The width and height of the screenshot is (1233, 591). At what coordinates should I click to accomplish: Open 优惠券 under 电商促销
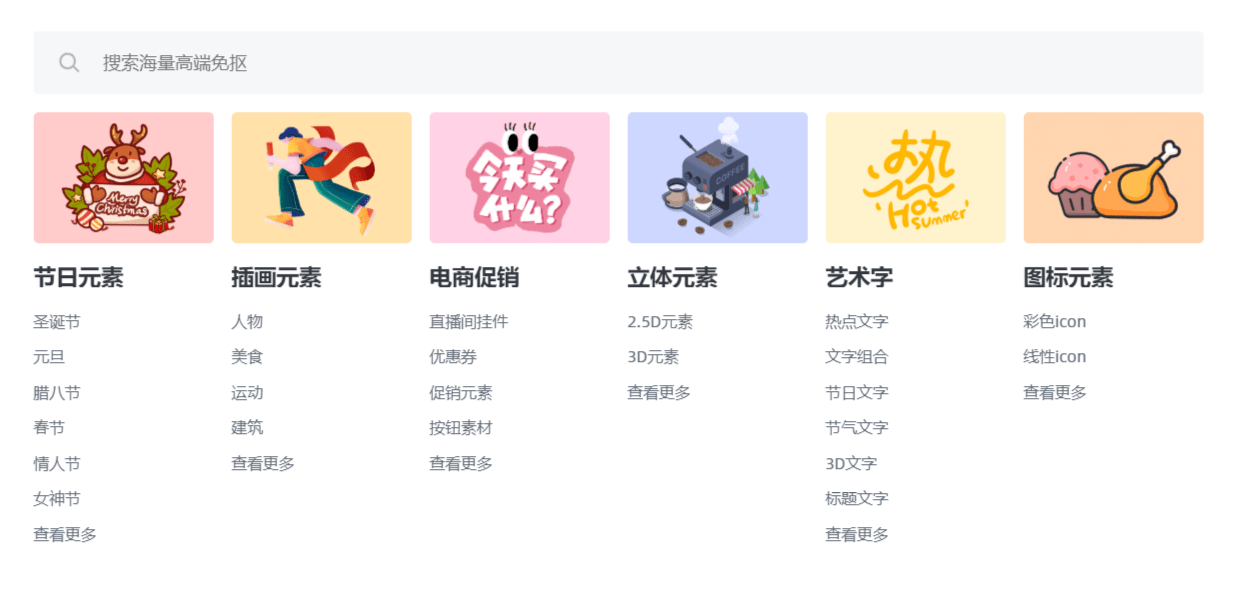point(453,357)
